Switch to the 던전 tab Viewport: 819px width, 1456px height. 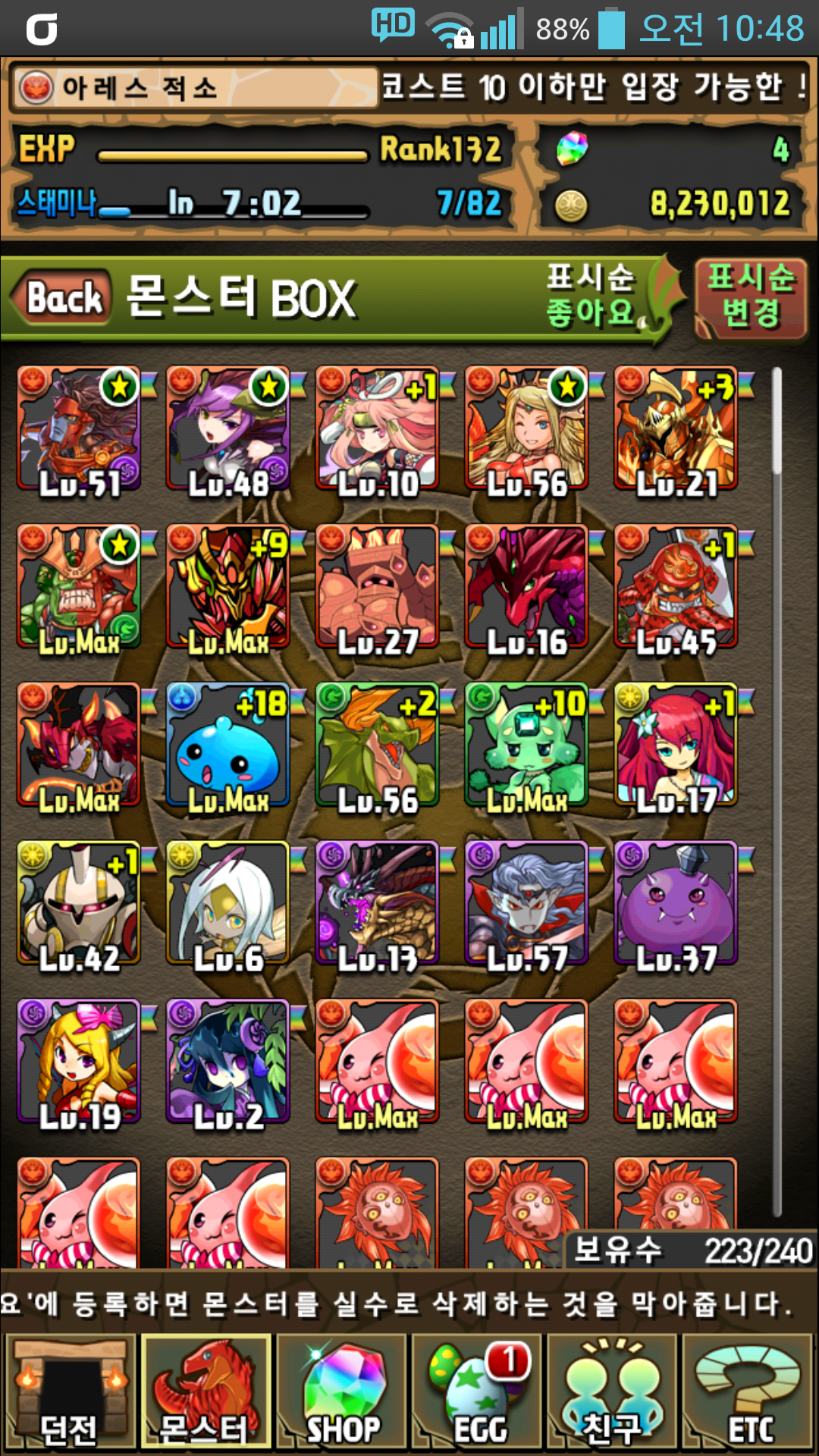click(70, 1392)
